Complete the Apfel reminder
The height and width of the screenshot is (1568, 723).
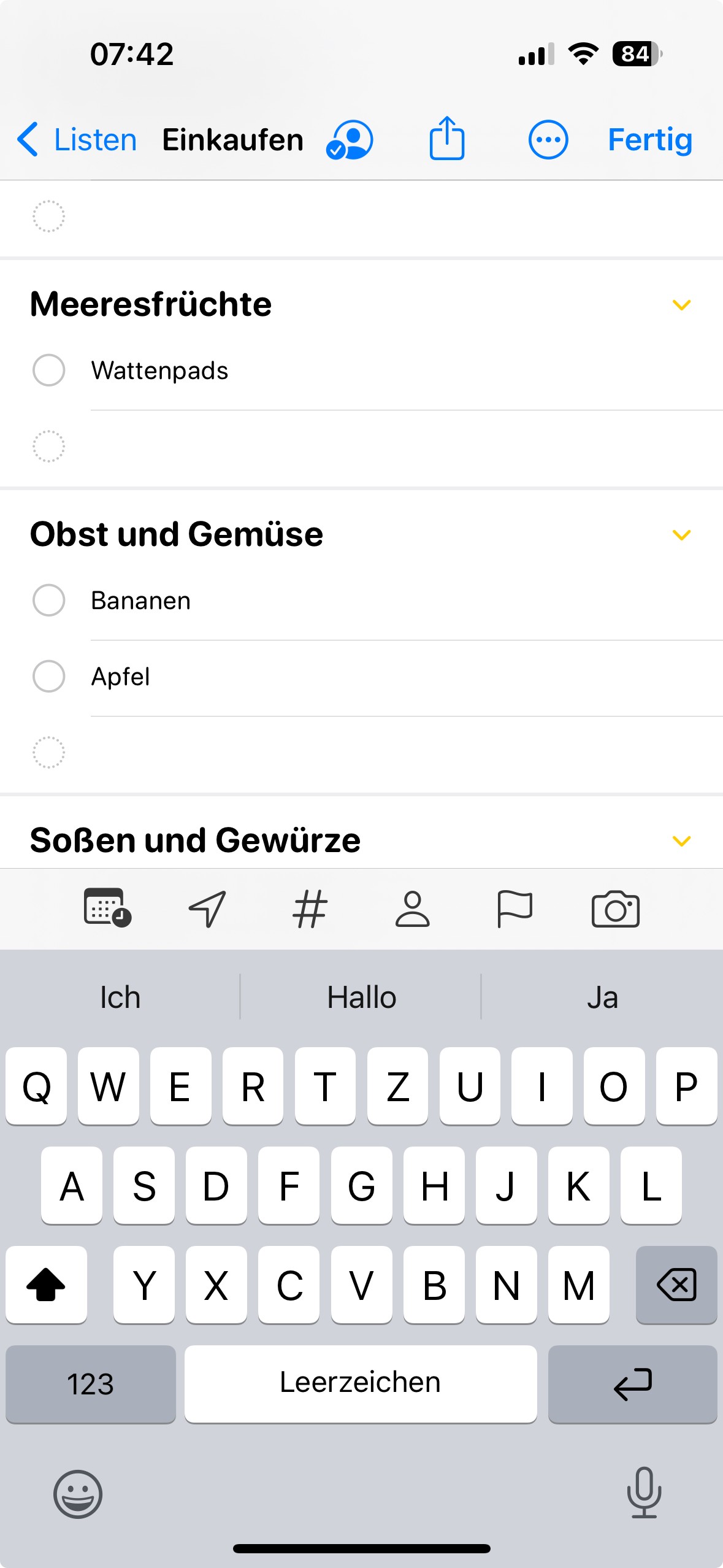(x=48, y=676)
